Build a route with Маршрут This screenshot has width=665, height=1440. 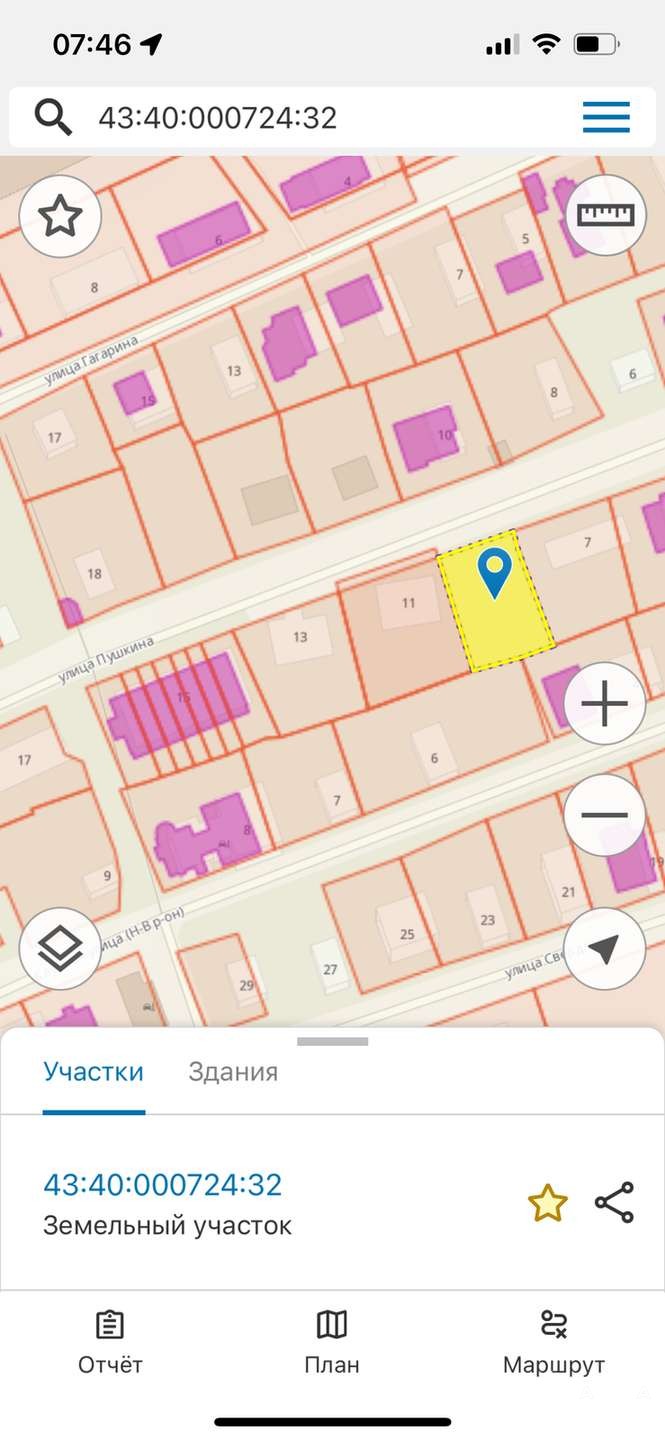(x=554, y=1342)
